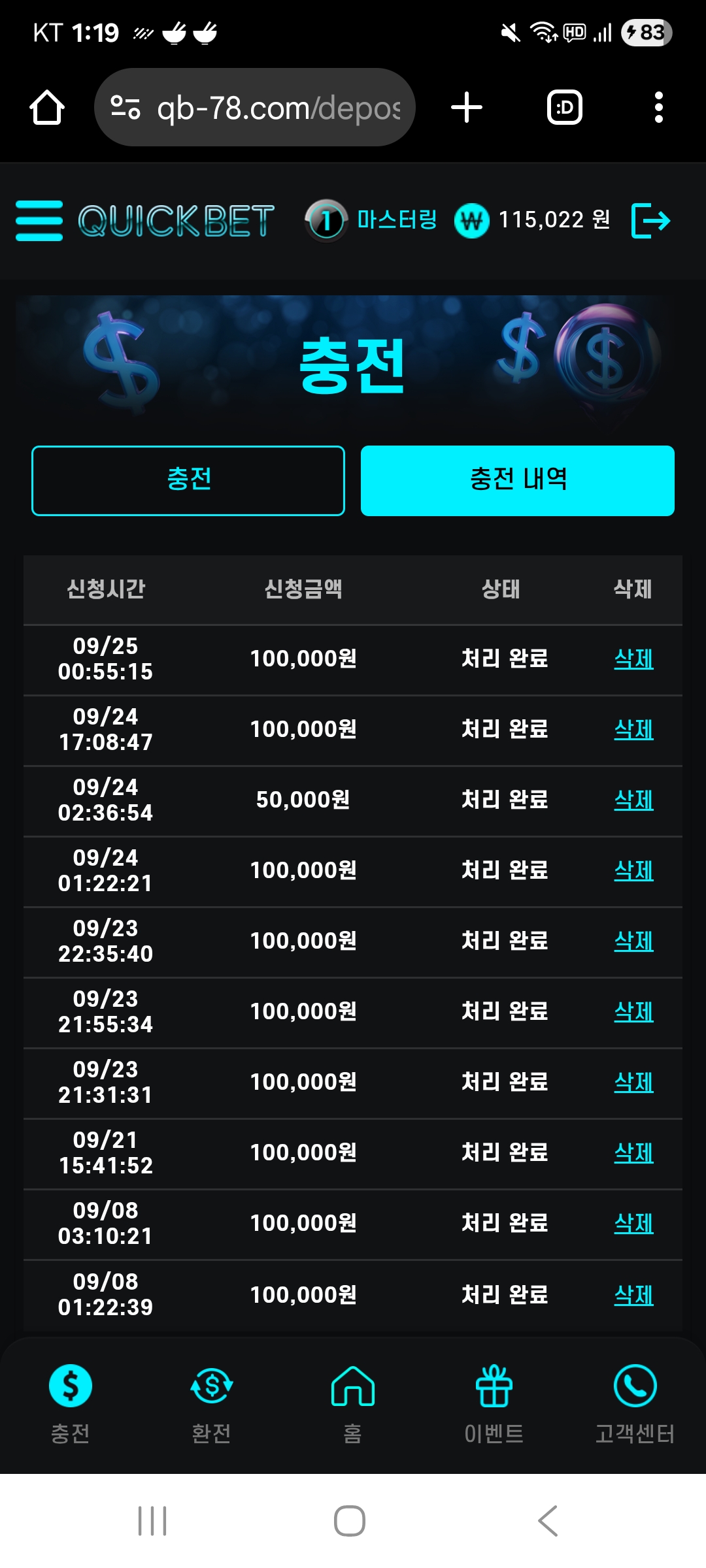
Task: Delete the 09/23 22:35:40 record
Action: click(x=633, y=941)
